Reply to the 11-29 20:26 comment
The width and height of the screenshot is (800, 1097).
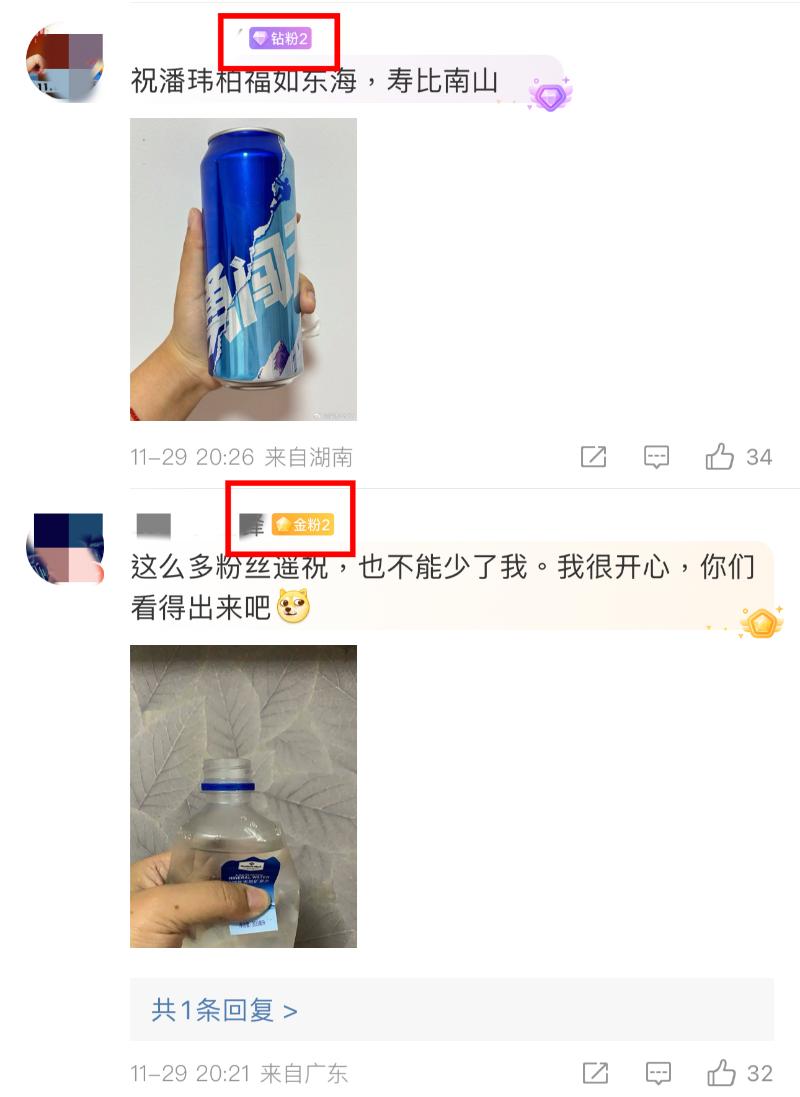click(656, 458)
